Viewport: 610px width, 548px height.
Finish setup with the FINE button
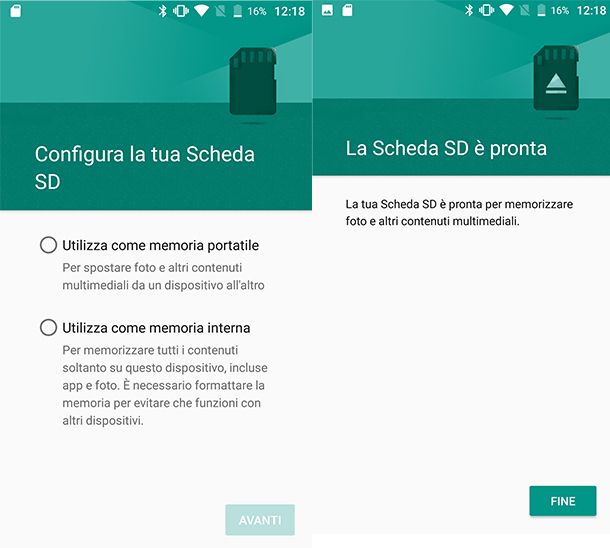click(x=562, y=501)
